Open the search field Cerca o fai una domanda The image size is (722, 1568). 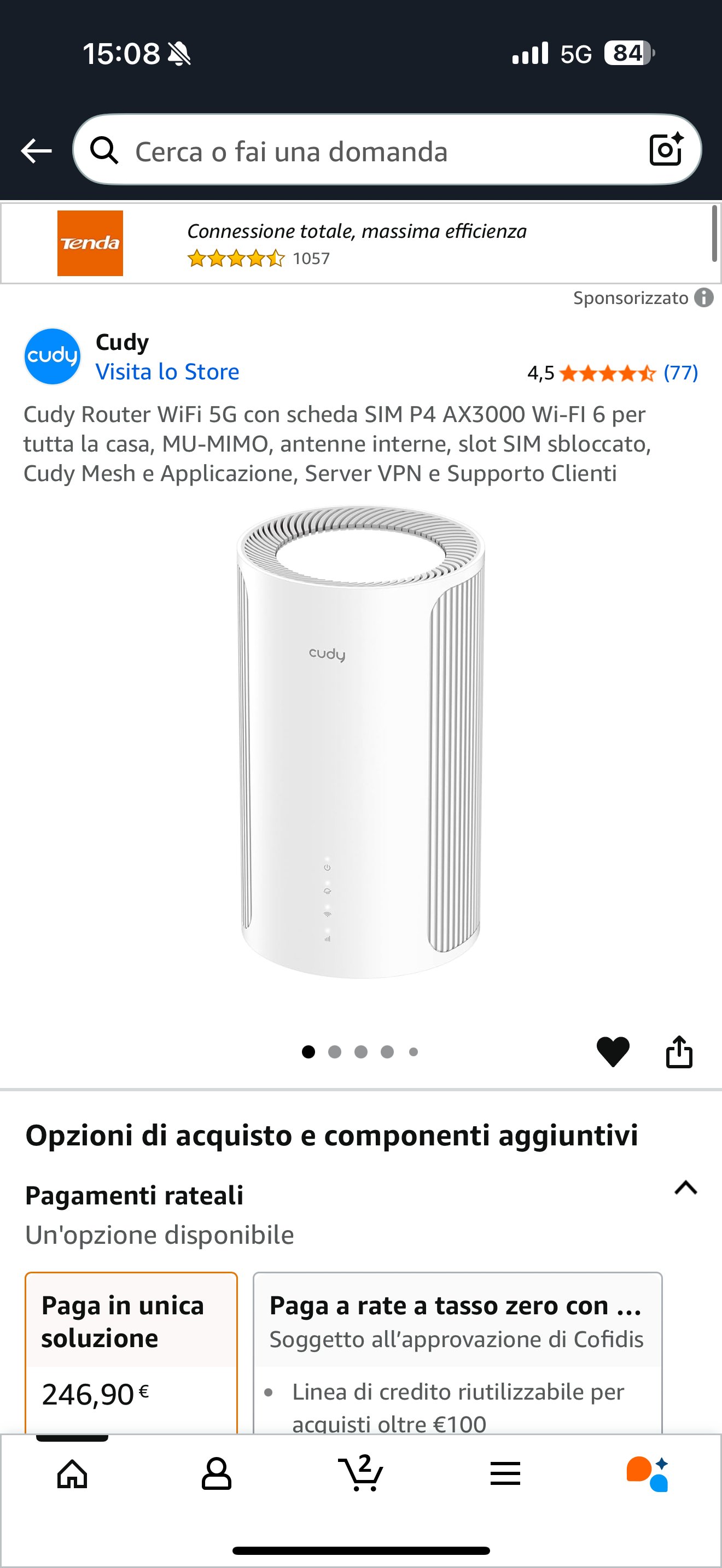[365, 151]
